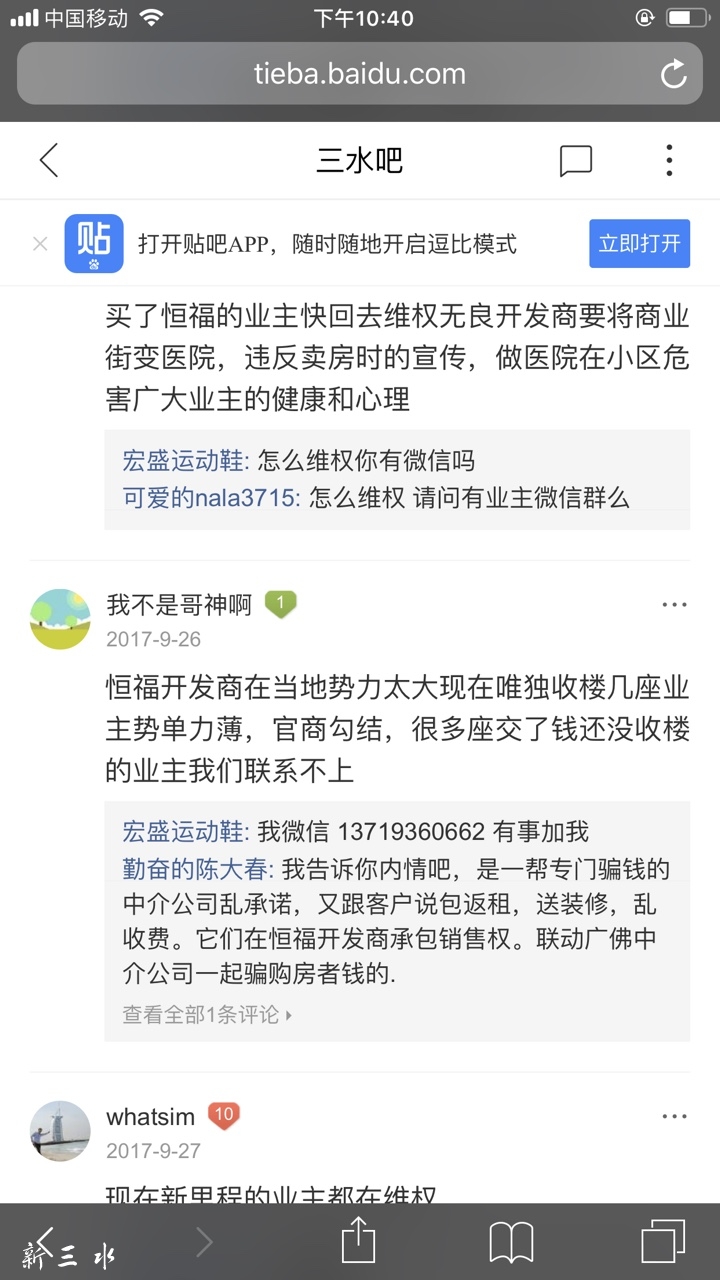720x1280 pixels.
Task: Open 我不是哥神啊 user profile
Action: [179, 605]
